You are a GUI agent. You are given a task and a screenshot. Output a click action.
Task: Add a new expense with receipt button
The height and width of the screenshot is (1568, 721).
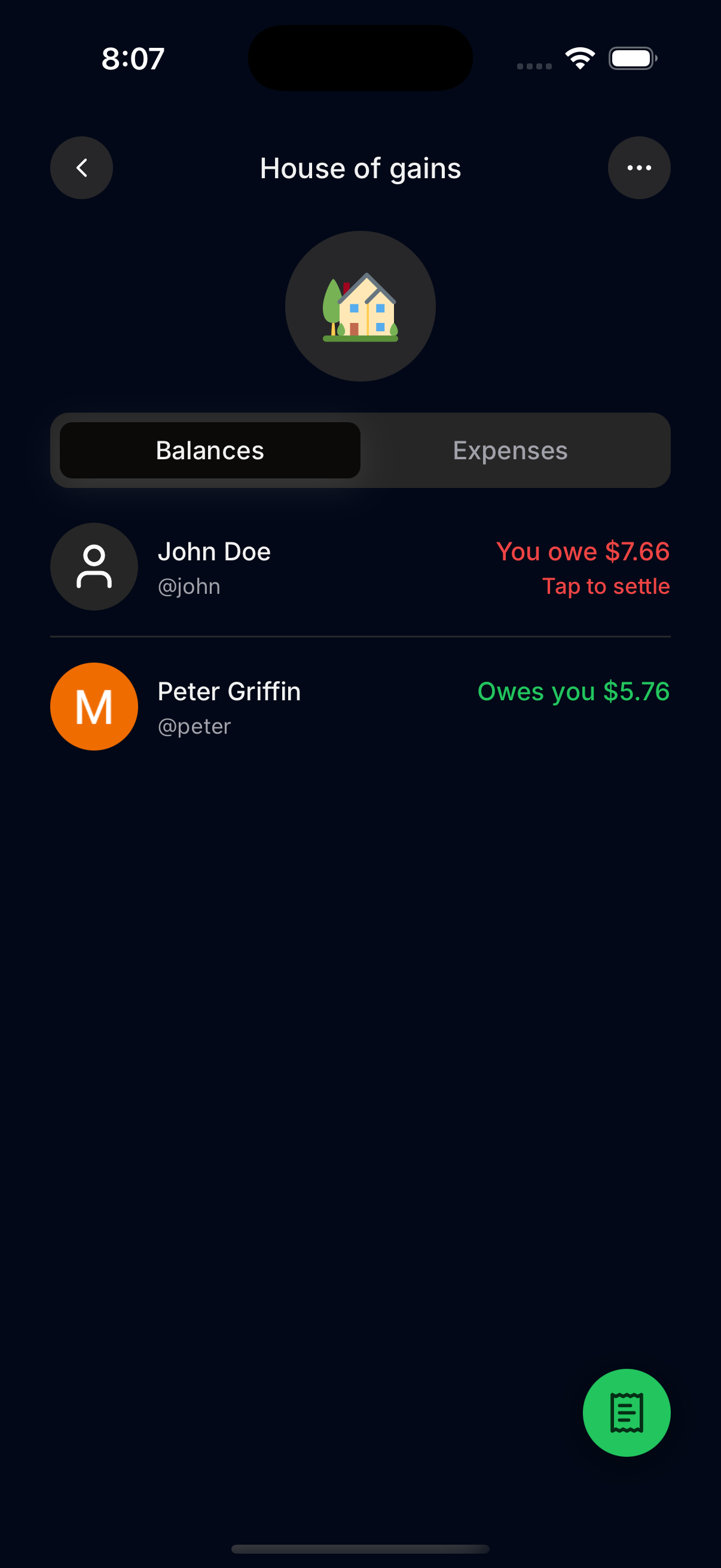tap(626, 1412)
